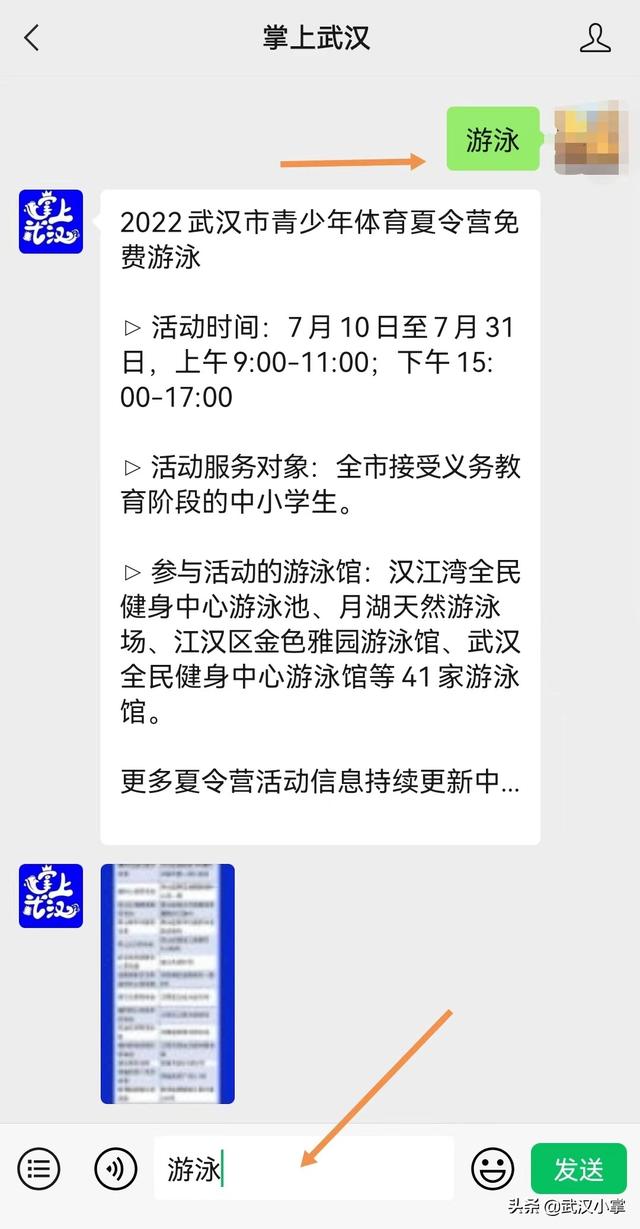
Task: Open the service menu list icon
Action: click(x=39, y=1167)
